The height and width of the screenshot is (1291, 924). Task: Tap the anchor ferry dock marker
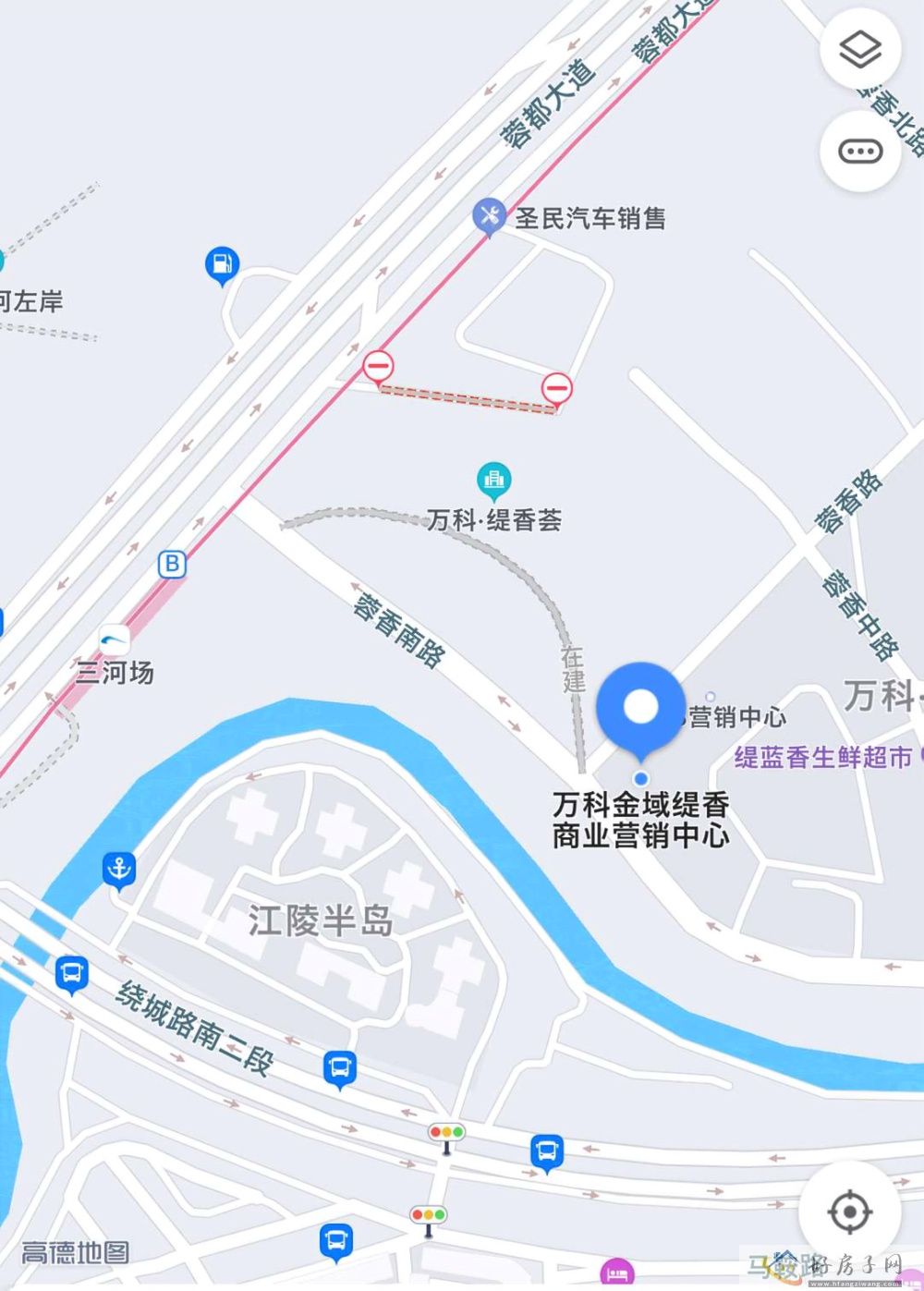(119, 869)
